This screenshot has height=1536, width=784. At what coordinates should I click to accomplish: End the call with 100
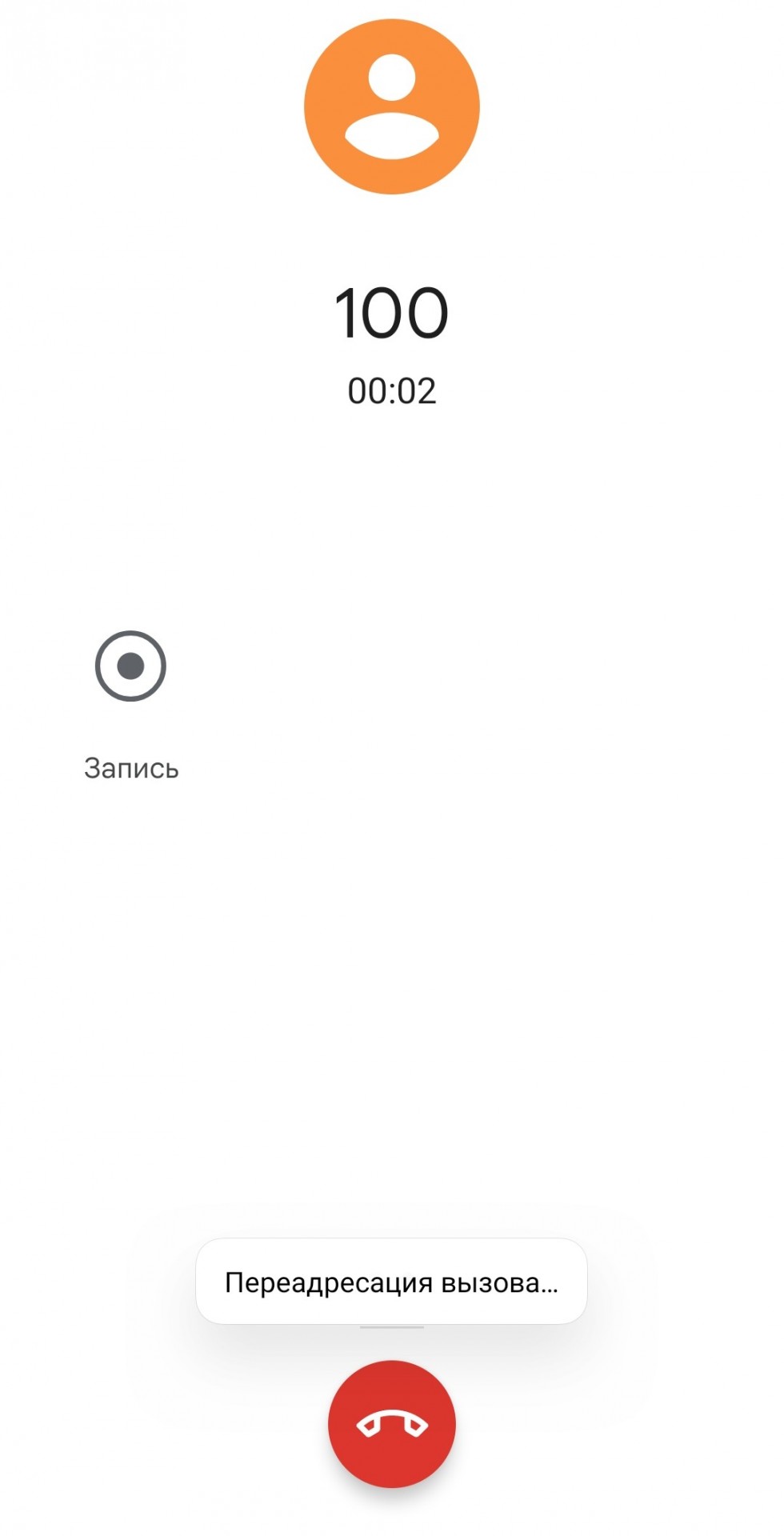click(391, 1424)
